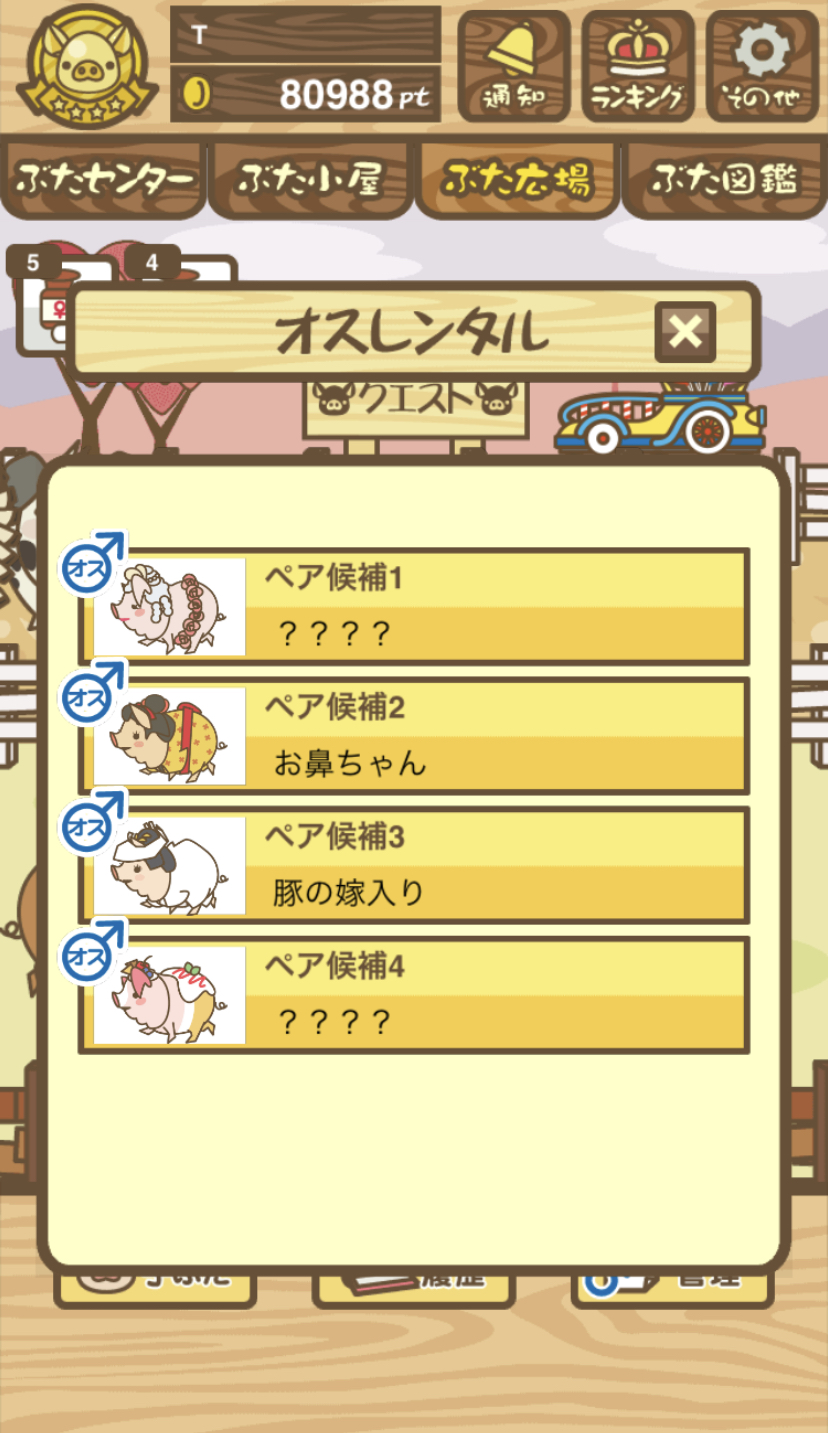The width and height of the screenshot is (828, 1433).
Task: Switch to ぶた小屋 tab
Action: (310, 180)
